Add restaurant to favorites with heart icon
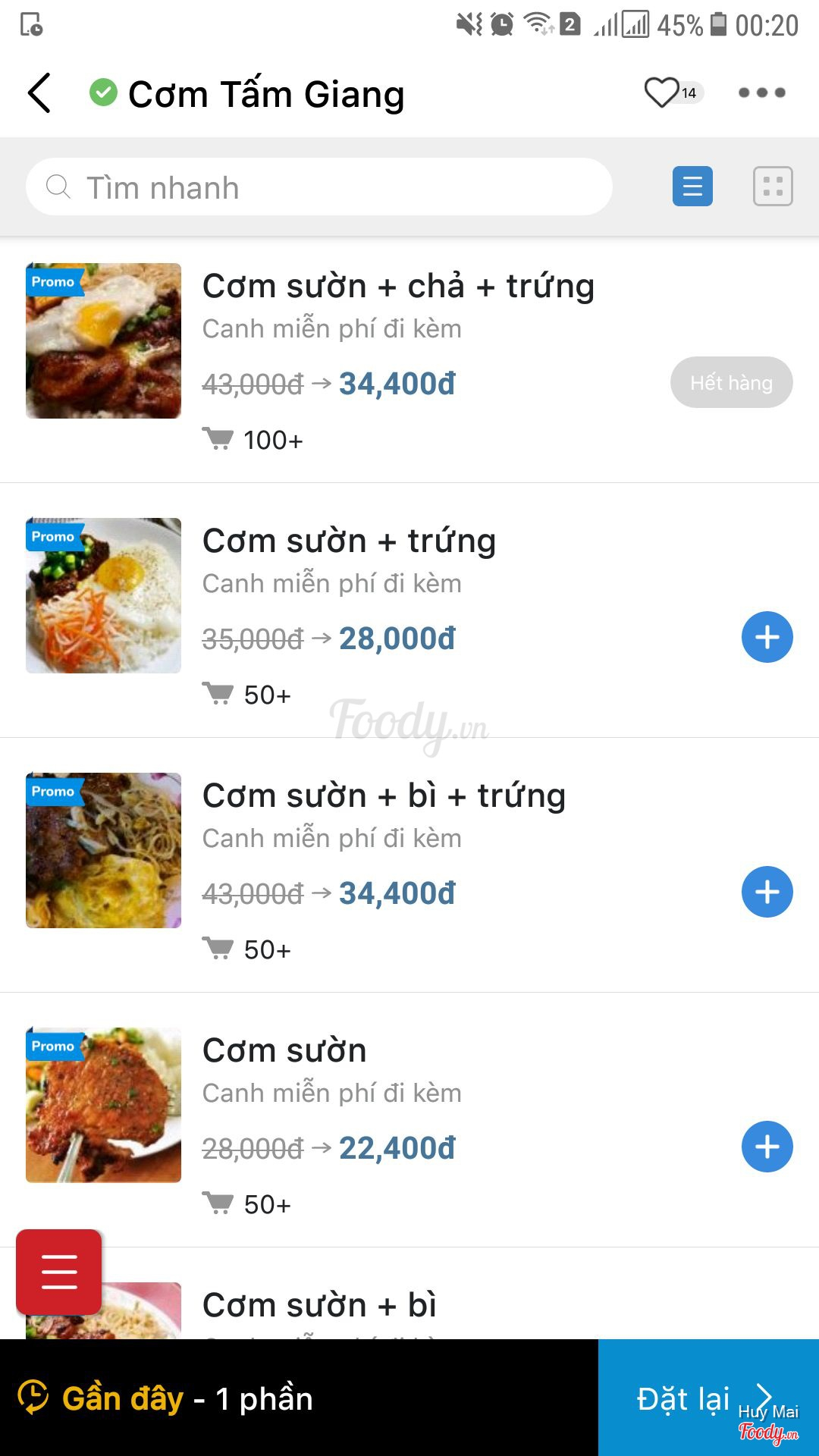 (662, 93)
